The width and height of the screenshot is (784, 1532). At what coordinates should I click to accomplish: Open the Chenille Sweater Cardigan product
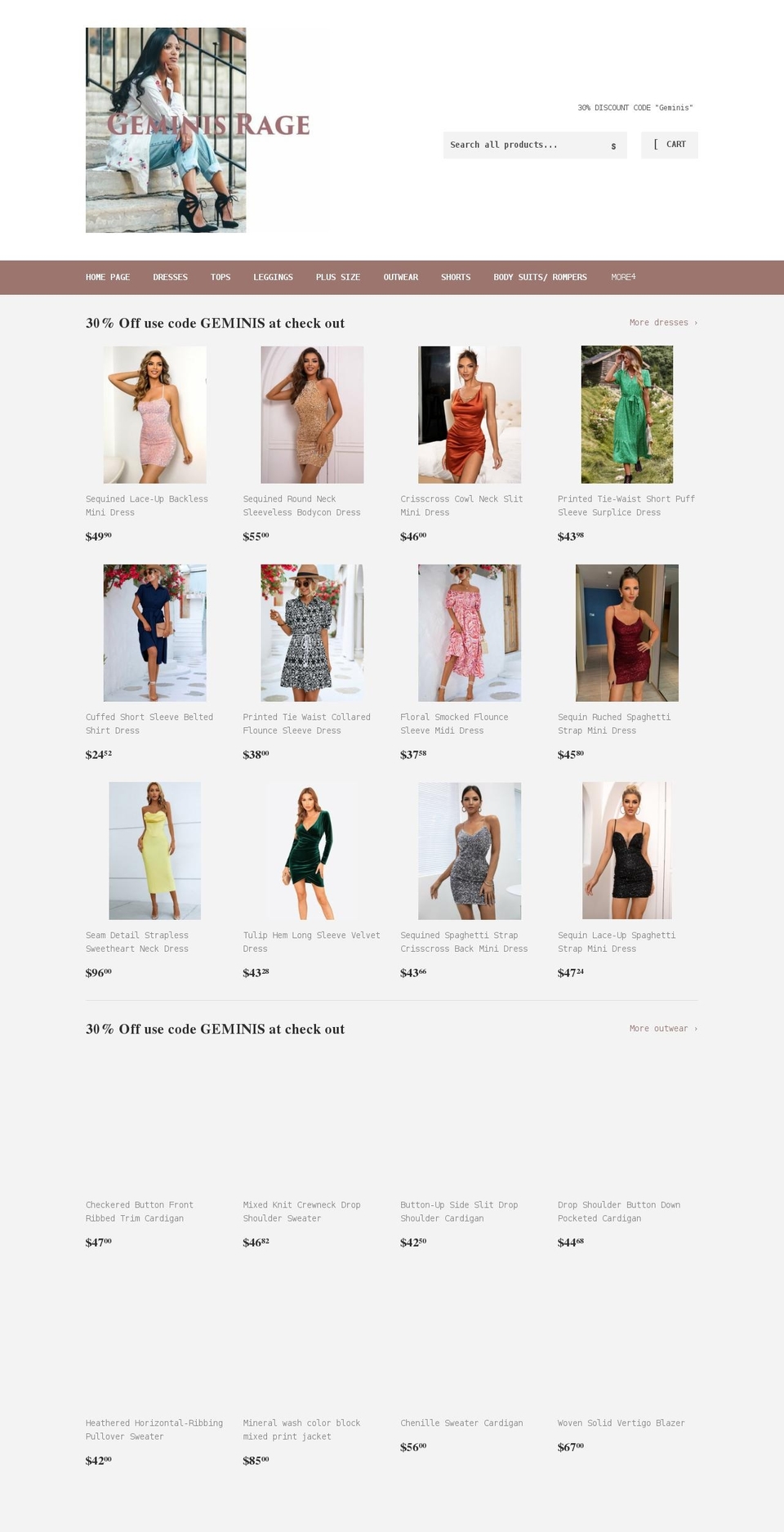coord(461,1423)
